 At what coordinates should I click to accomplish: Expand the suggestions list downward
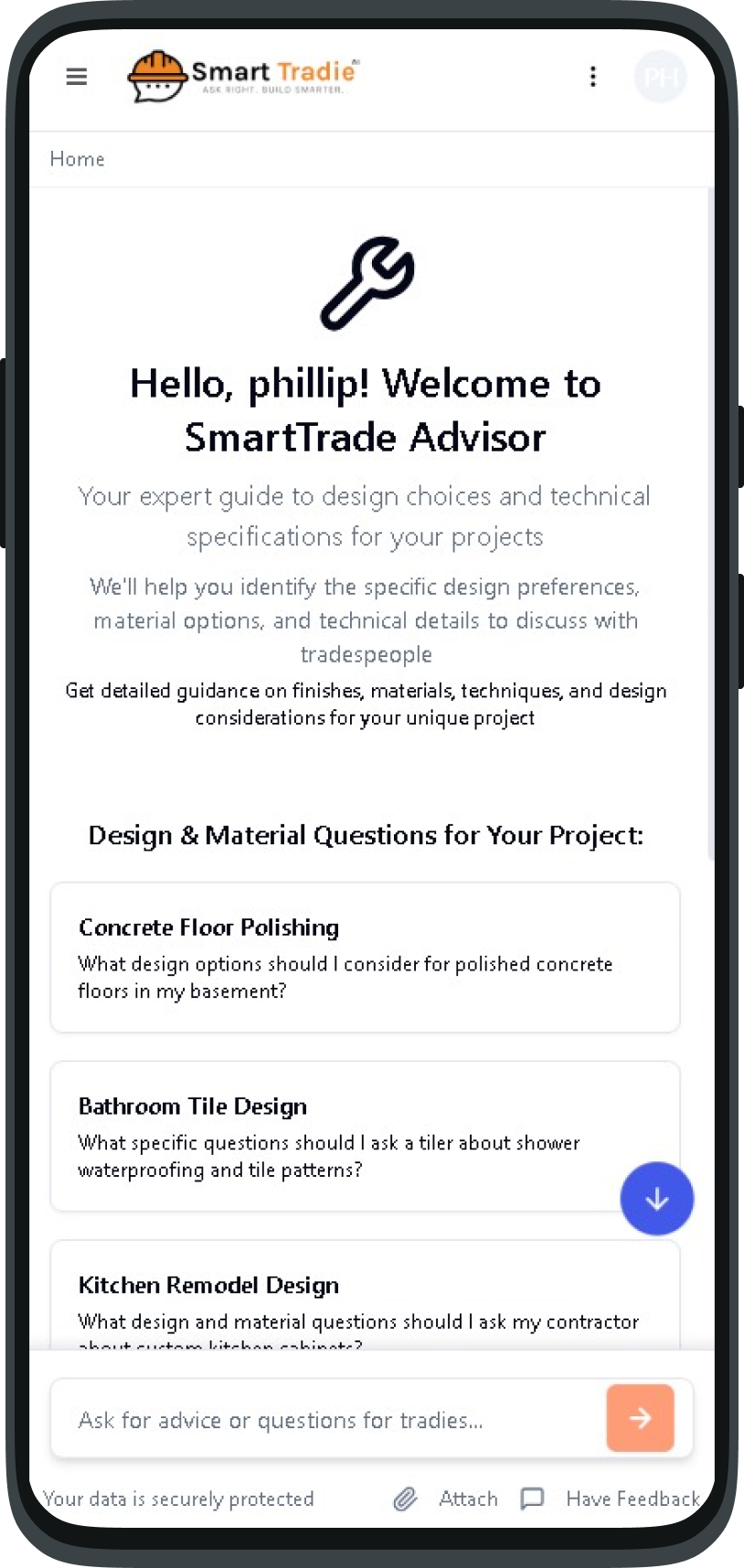click(656, 1198)
